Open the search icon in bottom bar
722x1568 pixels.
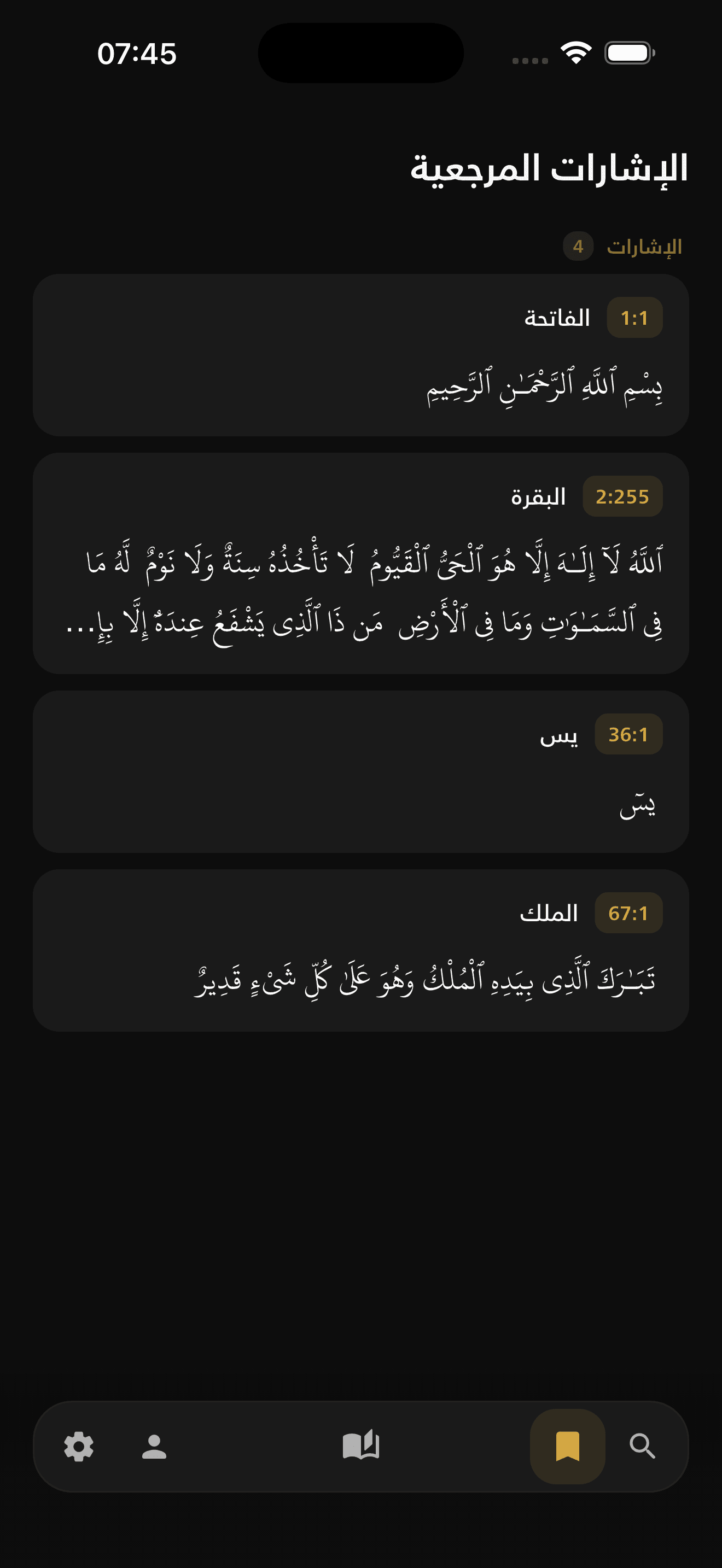tap(642, 1446)
